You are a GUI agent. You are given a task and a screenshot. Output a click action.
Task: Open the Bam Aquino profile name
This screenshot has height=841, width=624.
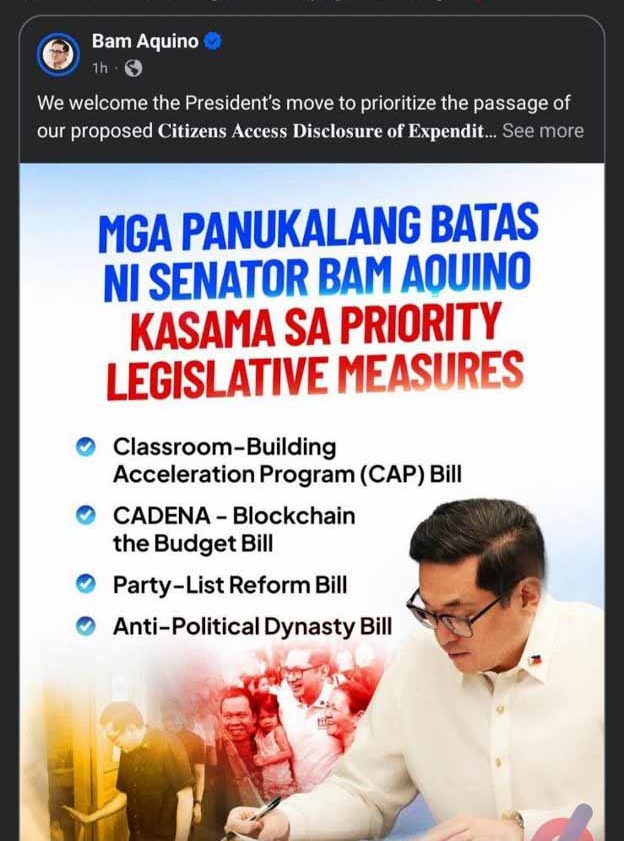click(x=146, y=41)
